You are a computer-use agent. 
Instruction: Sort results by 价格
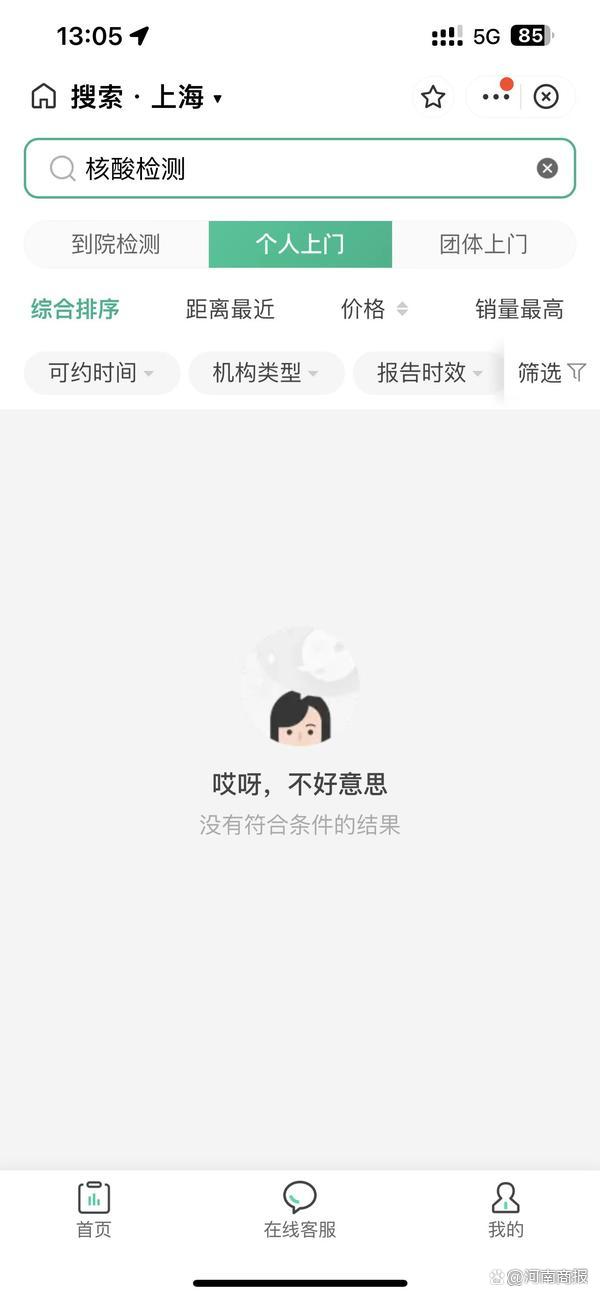tap(373, 309)
